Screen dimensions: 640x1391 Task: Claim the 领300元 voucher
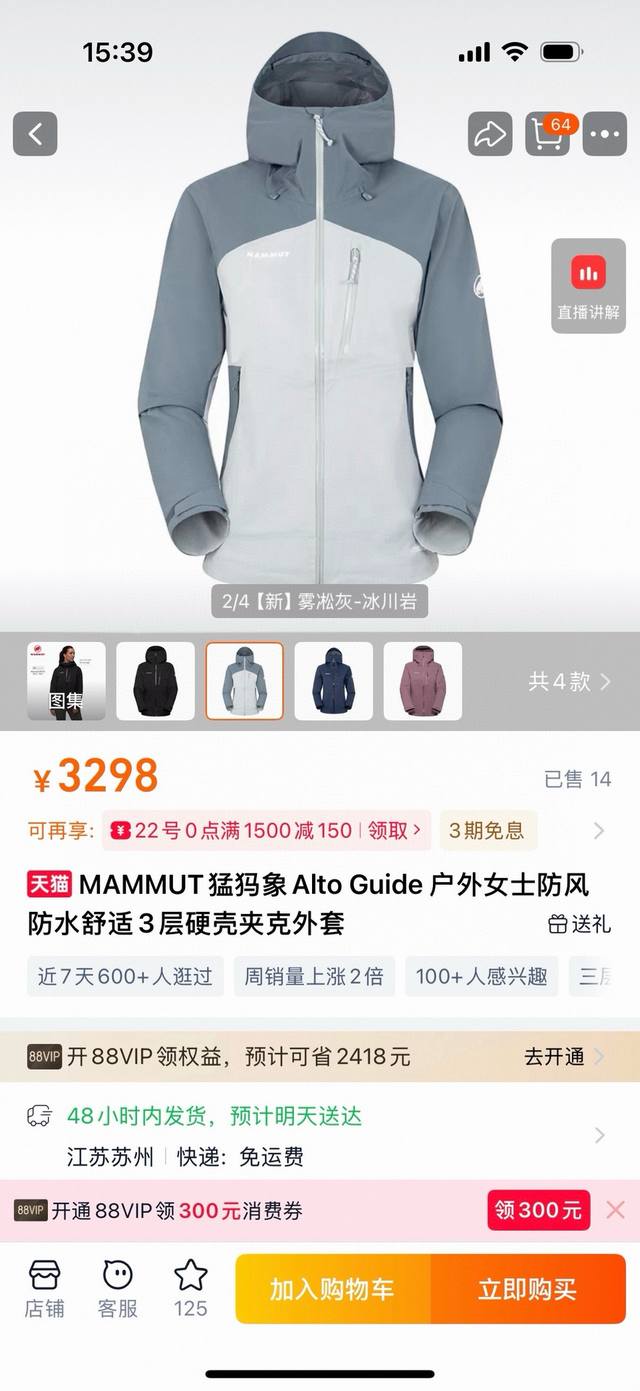(538, 1210)
